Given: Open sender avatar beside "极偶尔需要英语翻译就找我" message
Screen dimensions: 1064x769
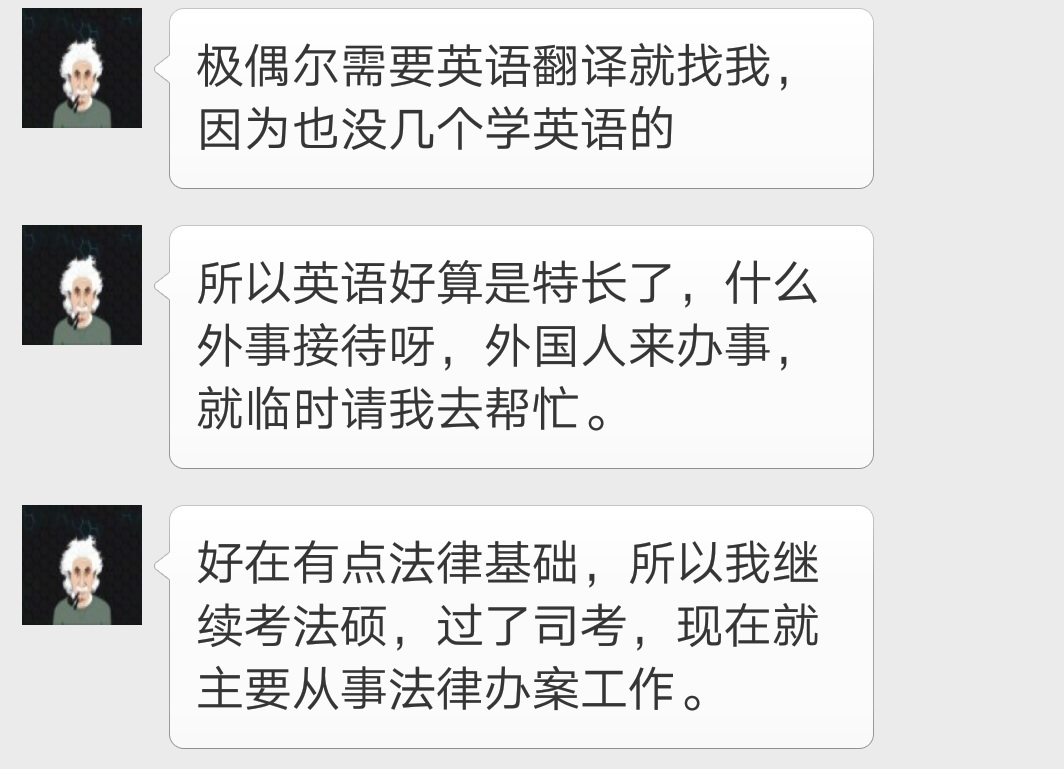Looking at the screenshot, I should tap(82, 68).
